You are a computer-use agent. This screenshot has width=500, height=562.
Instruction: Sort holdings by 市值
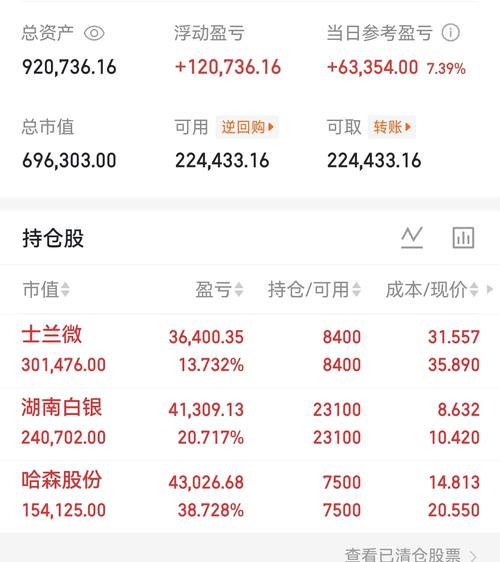(x=46, y=289)
